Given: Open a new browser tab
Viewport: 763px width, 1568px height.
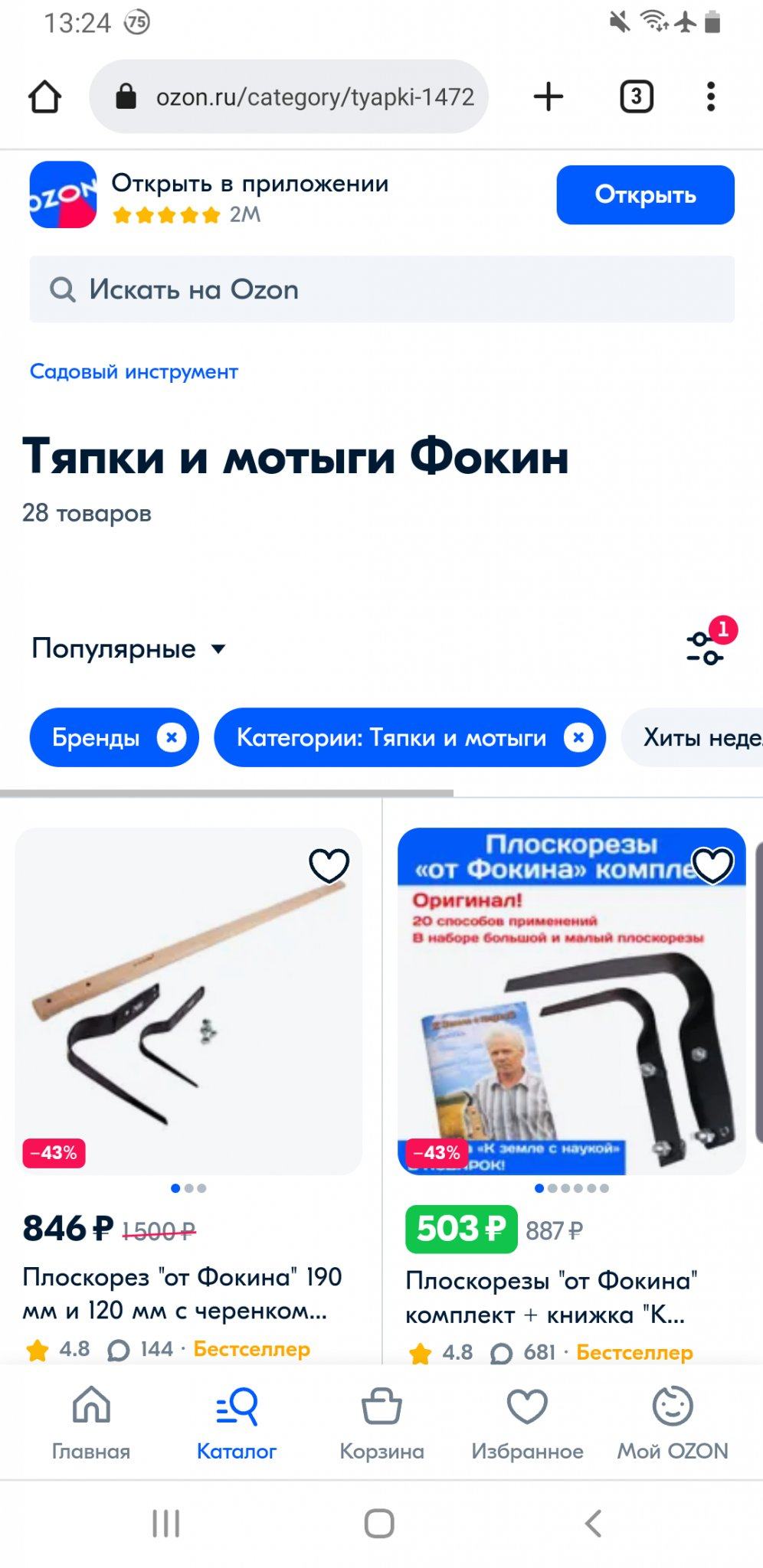Looking at the screenshot, I should (549, 96).
